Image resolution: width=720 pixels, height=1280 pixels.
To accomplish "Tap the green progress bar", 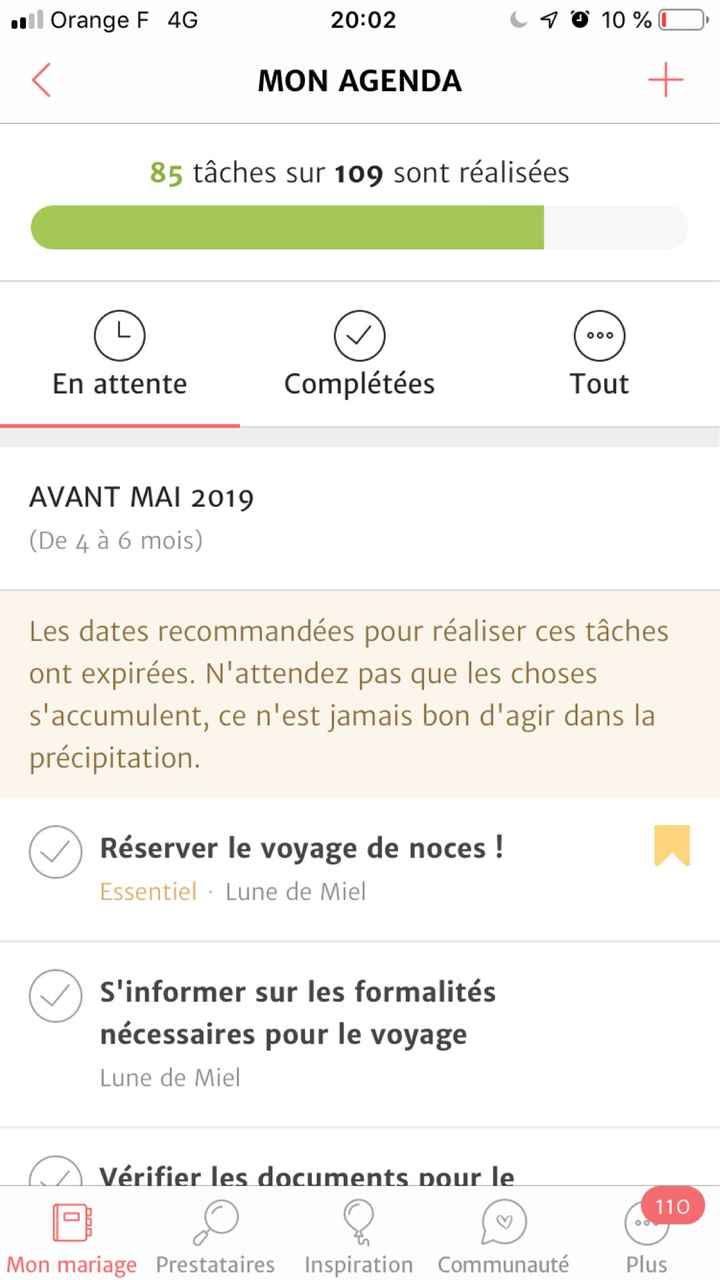I will coord(287,227).
